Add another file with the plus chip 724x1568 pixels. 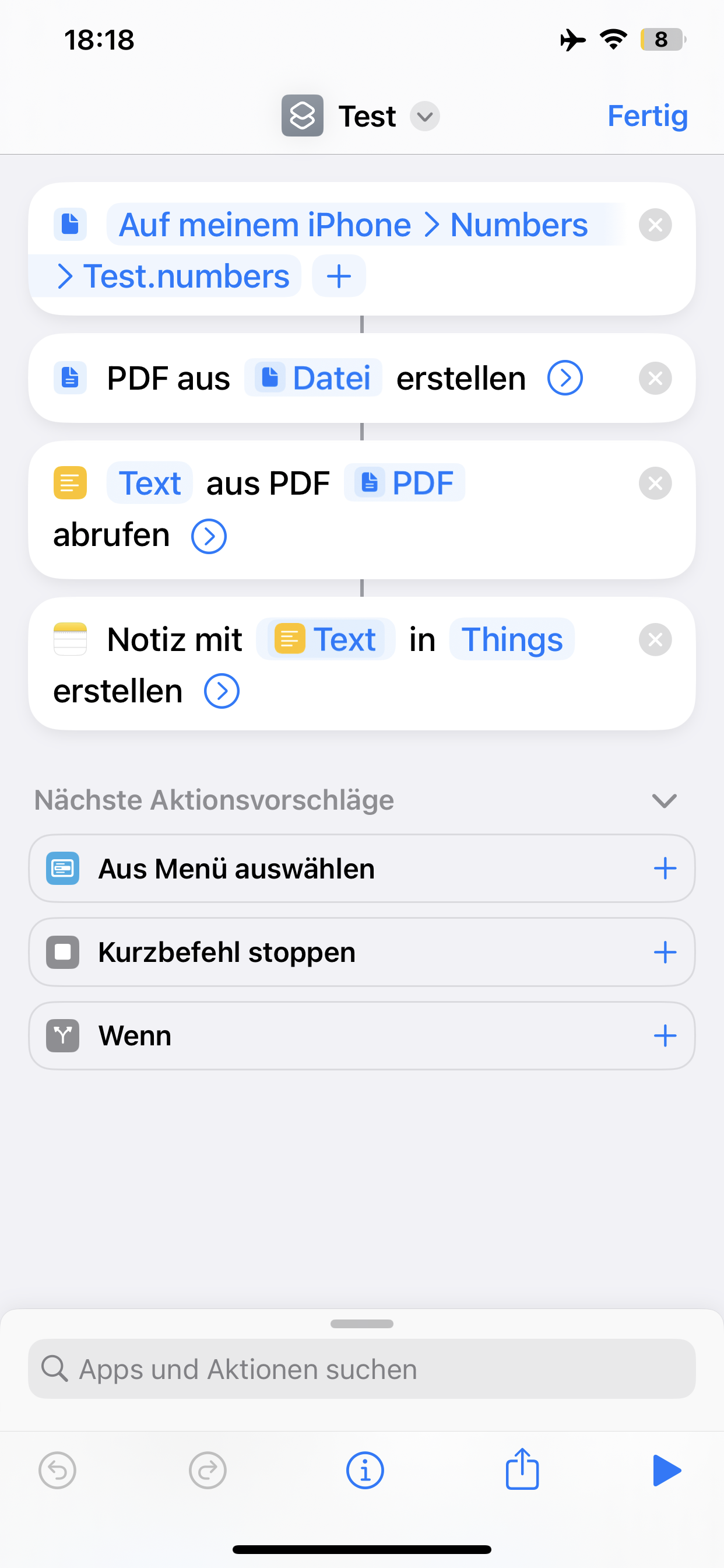click(339, 276)
